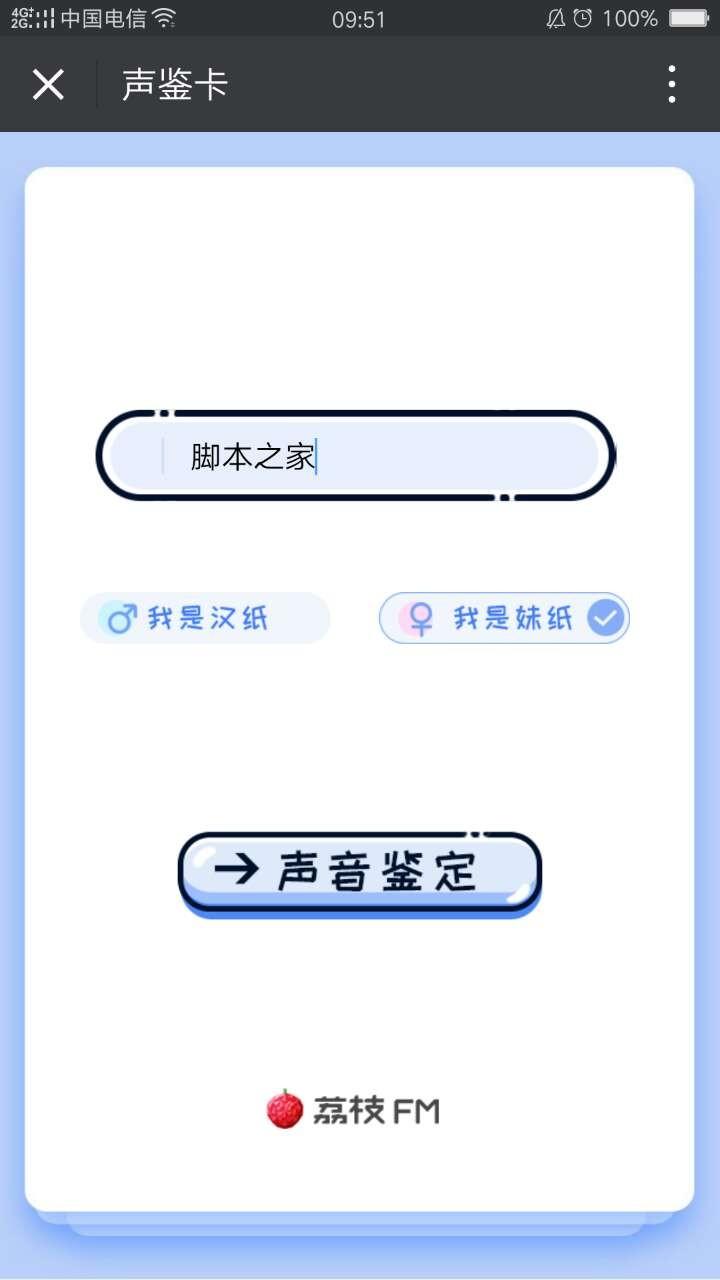720x1280 pixels.
Task: Click the X close control at top left
Action: (48, 84)
